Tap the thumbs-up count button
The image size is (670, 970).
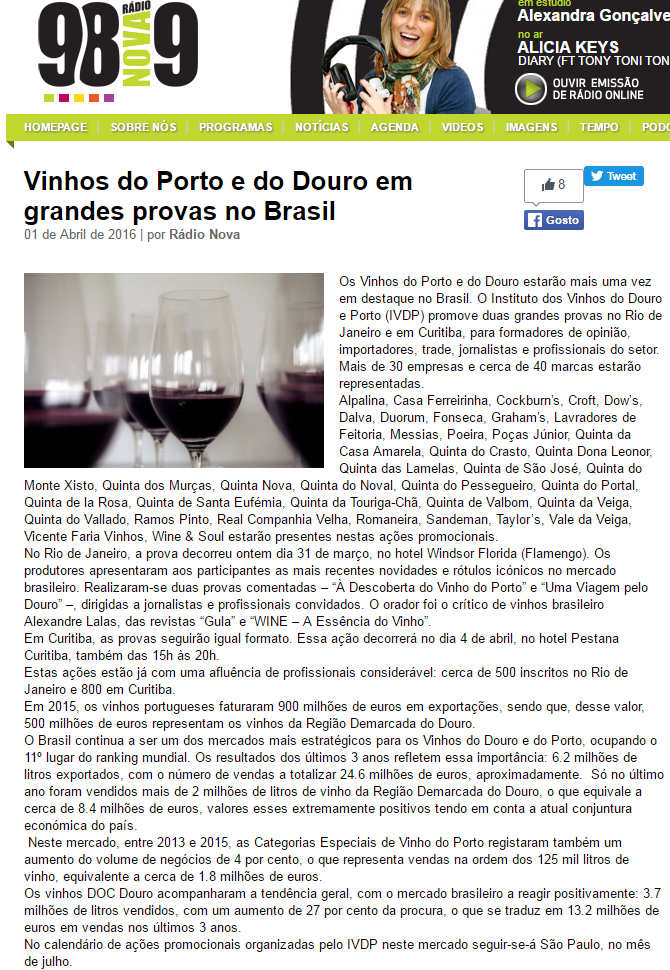[x=553, y=185]
